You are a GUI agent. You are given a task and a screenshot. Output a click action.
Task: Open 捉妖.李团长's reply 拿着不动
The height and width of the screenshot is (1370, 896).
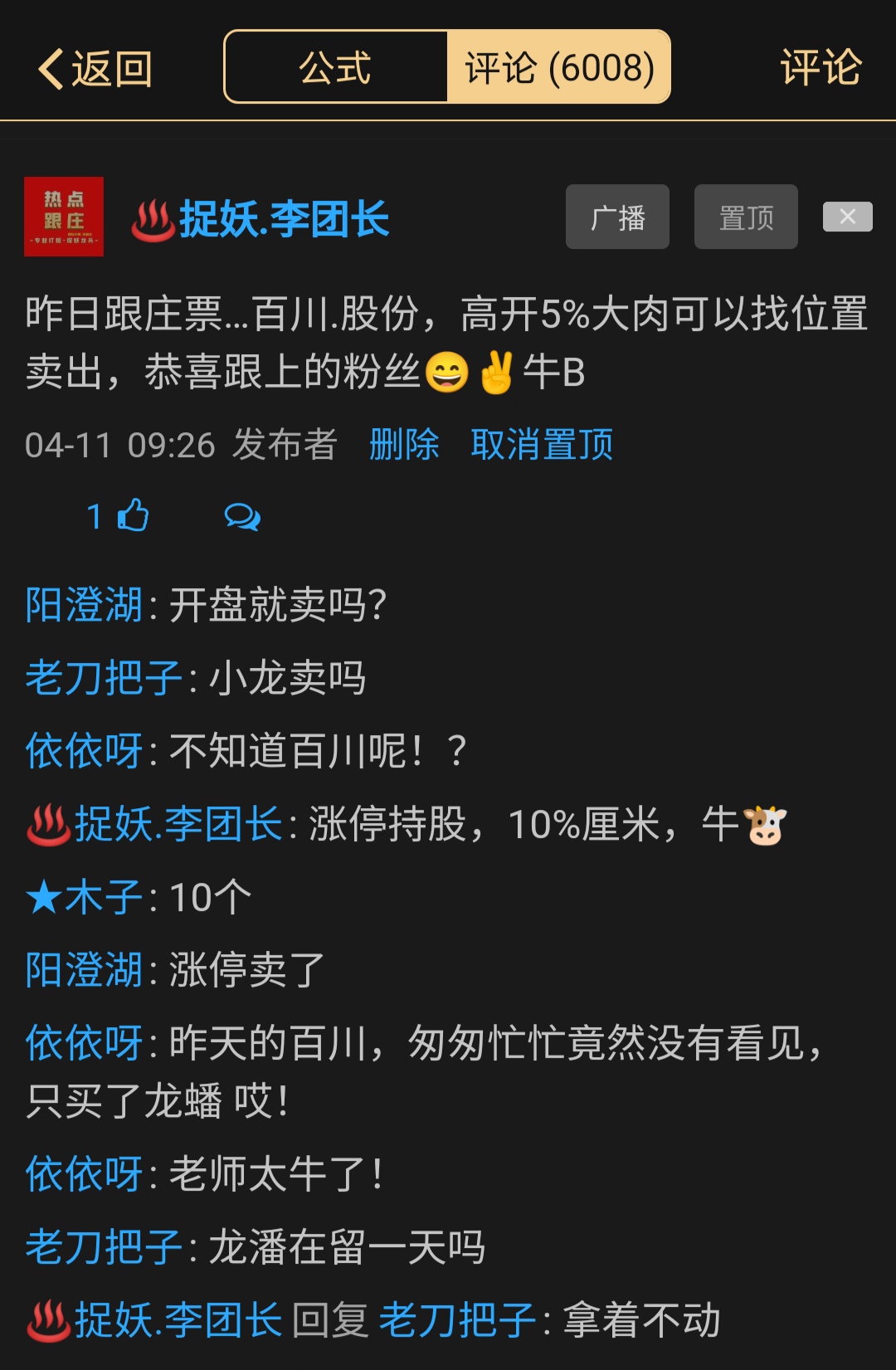[x=640, y=1320]
